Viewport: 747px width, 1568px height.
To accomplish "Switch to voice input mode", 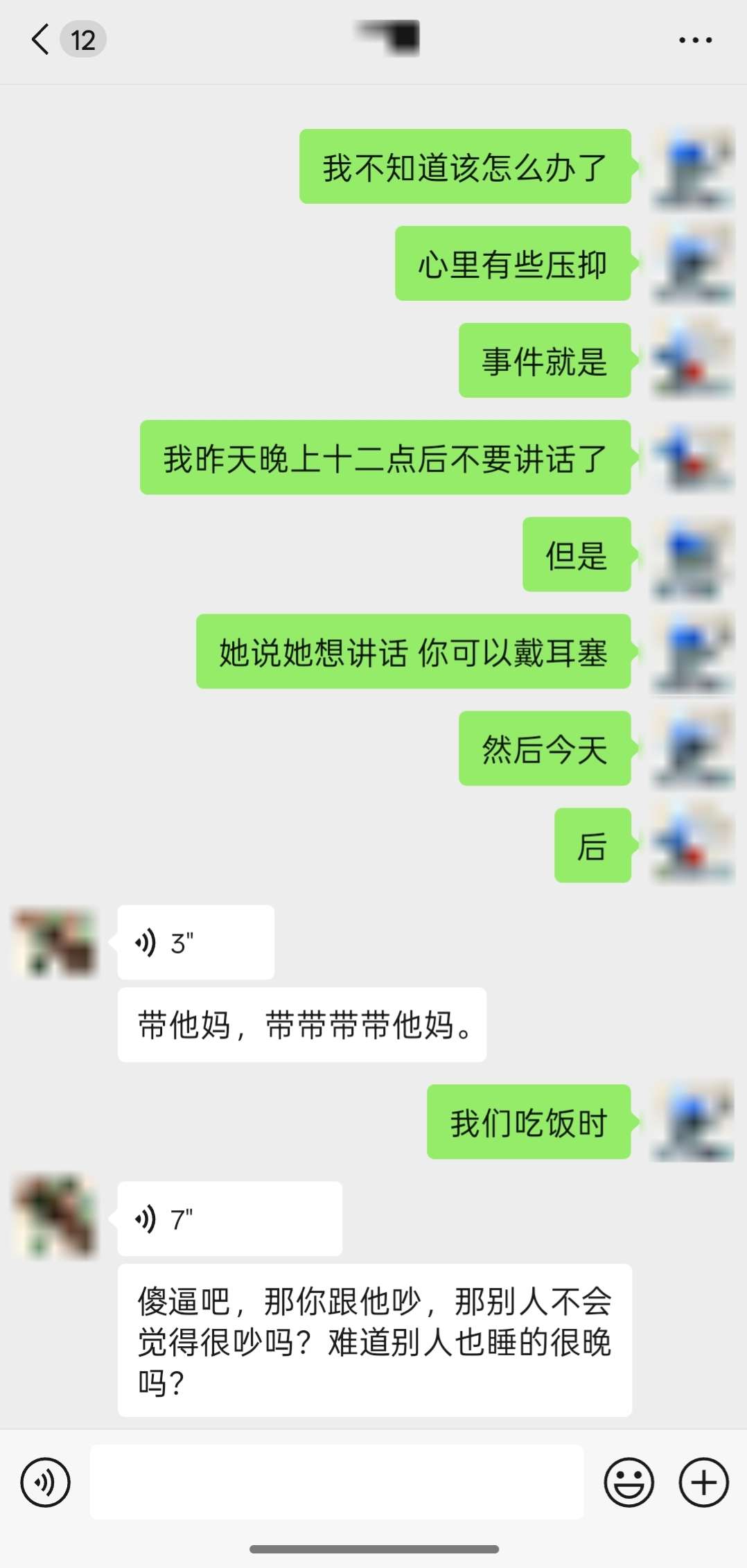I will pos(46,1483).
